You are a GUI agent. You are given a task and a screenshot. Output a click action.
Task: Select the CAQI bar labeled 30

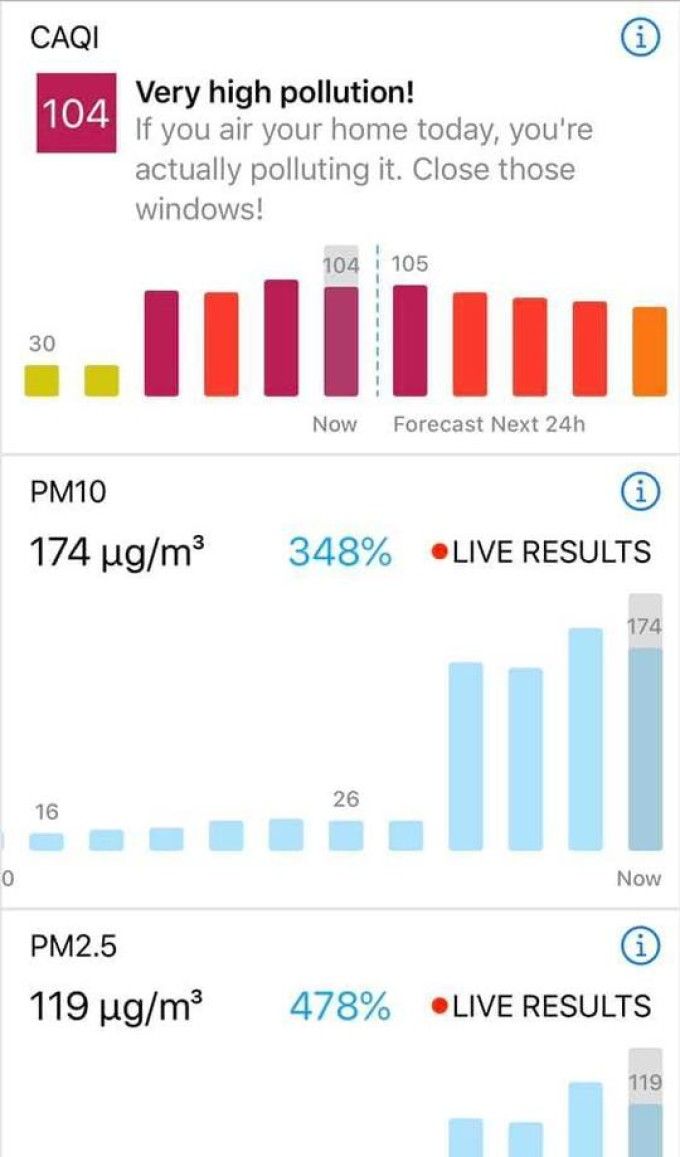(42, 381)
